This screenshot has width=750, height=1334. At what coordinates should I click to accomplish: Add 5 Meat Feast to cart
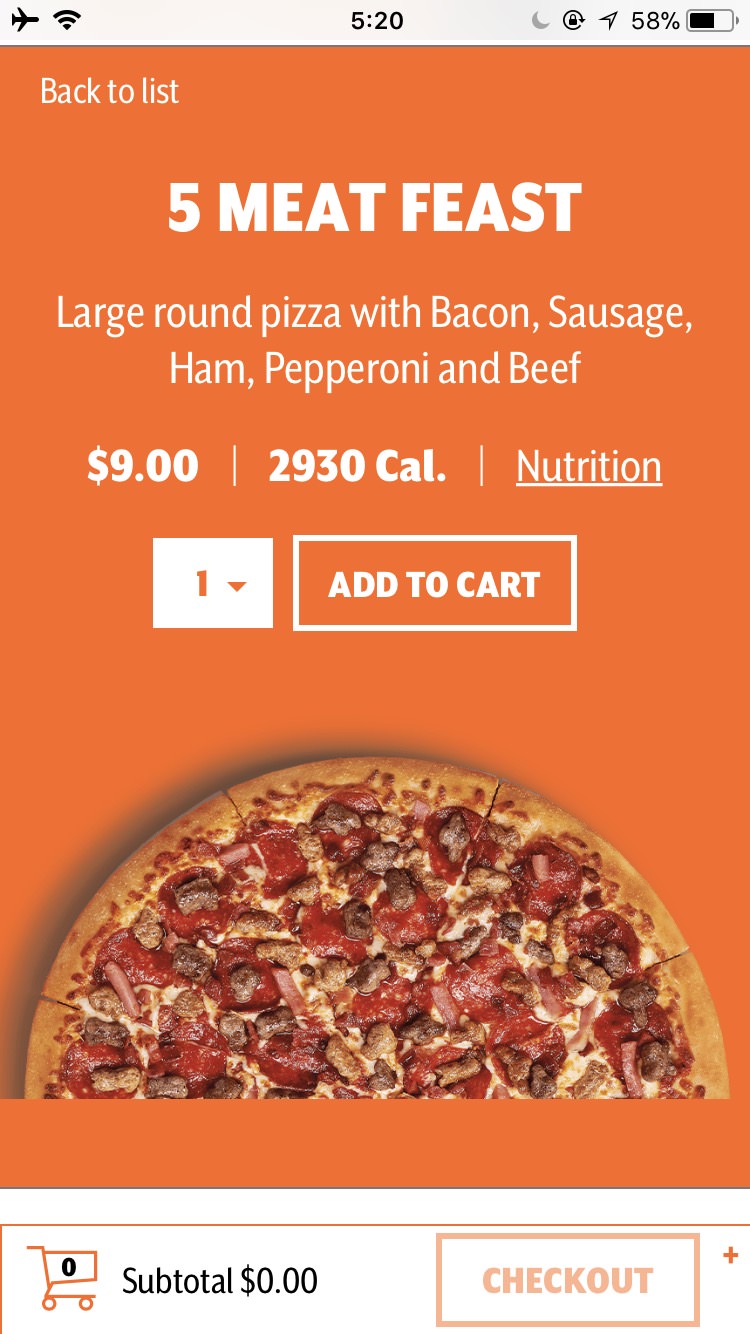434,584
